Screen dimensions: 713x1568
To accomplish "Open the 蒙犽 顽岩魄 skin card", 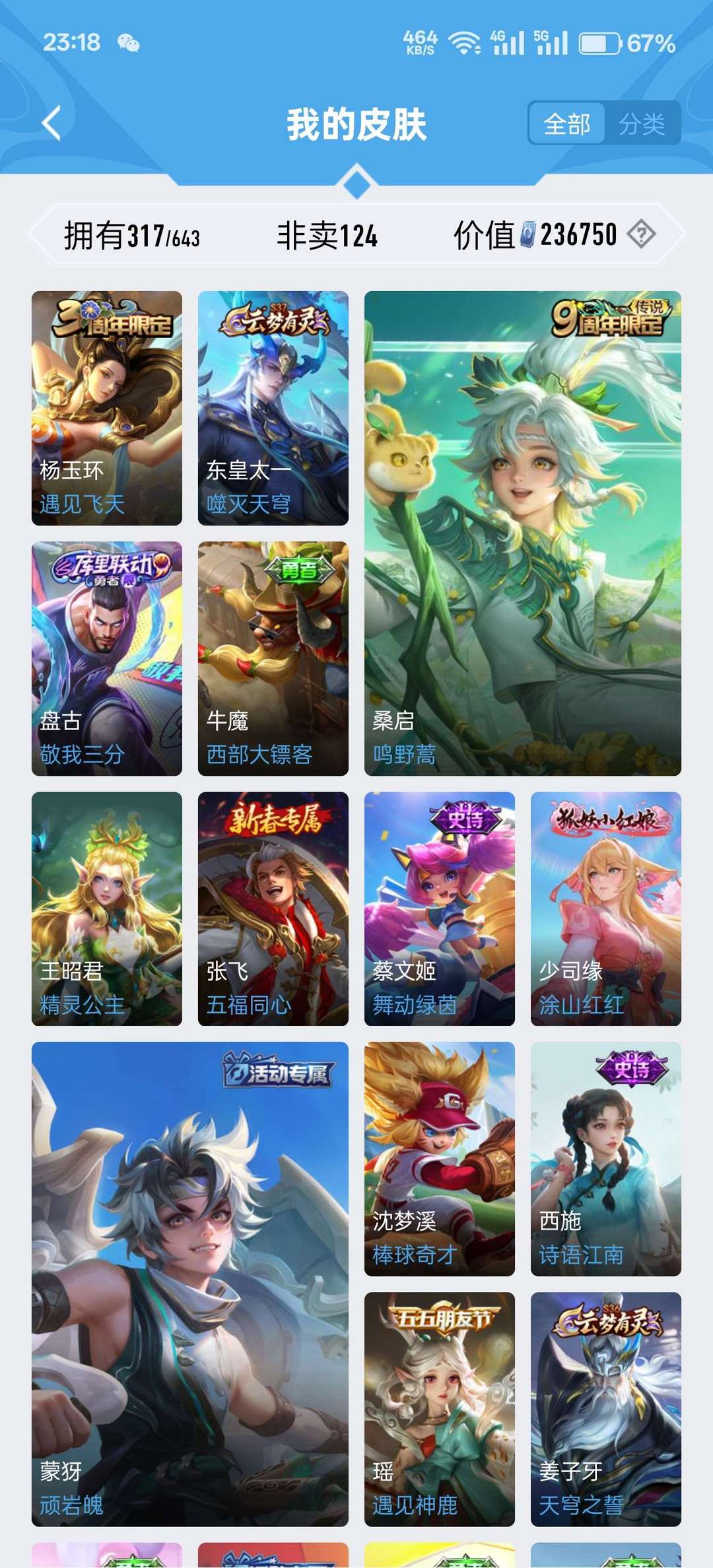I will 190,1284.
